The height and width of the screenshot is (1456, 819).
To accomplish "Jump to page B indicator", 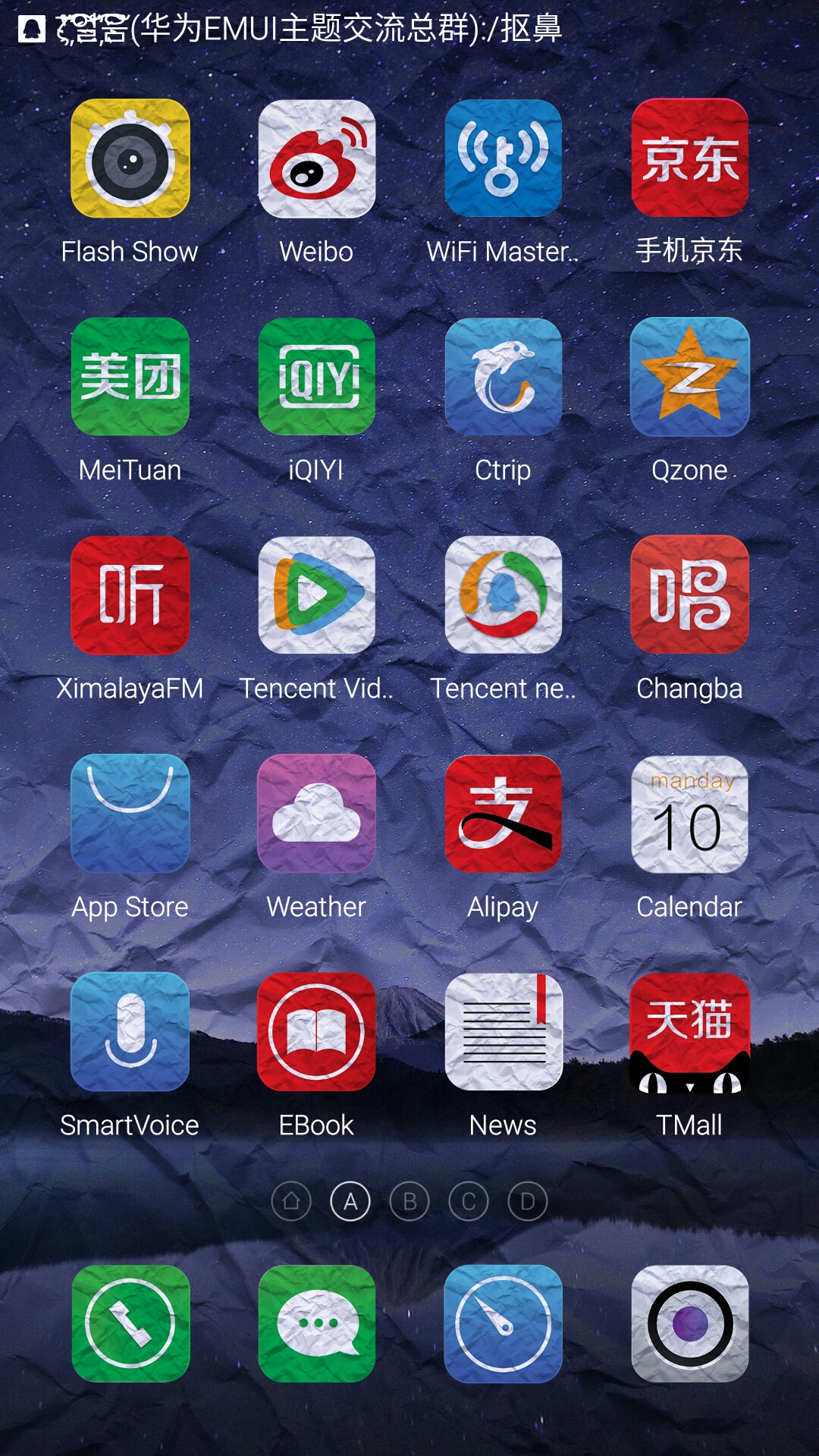I will [409, 1202].
